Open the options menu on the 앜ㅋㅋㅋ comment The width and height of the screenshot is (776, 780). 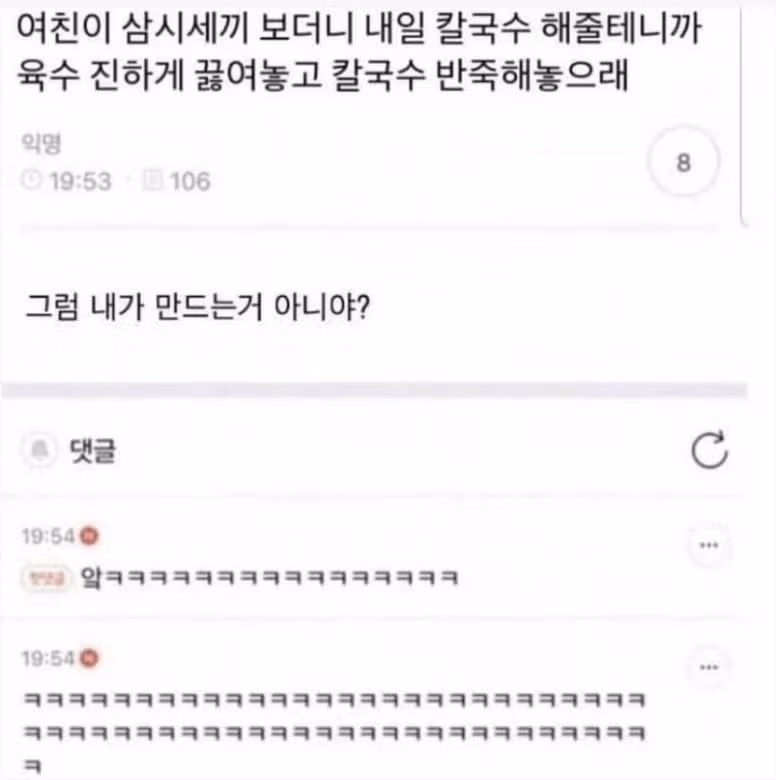709,546
